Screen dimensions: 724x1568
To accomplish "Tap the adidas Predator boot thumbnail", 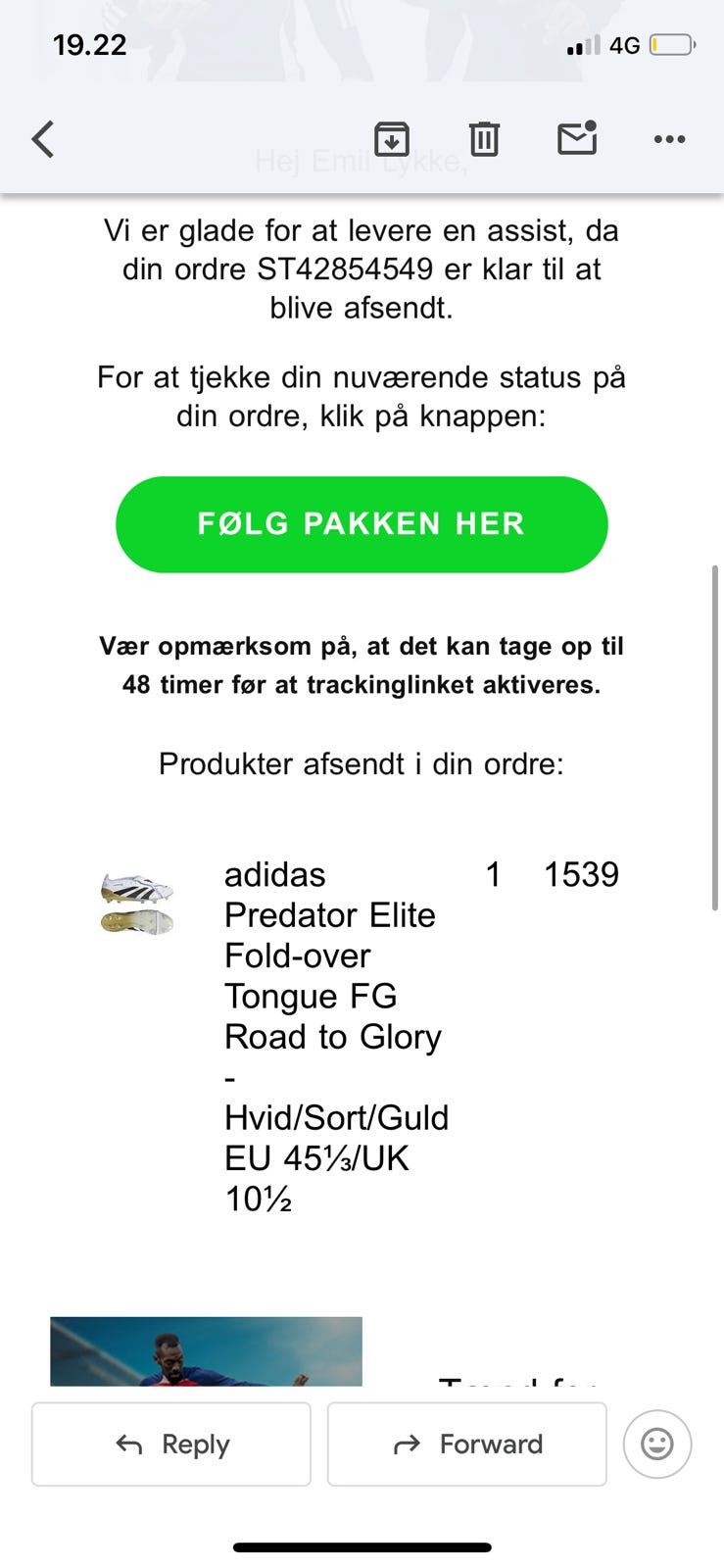I will coord(136,901).
